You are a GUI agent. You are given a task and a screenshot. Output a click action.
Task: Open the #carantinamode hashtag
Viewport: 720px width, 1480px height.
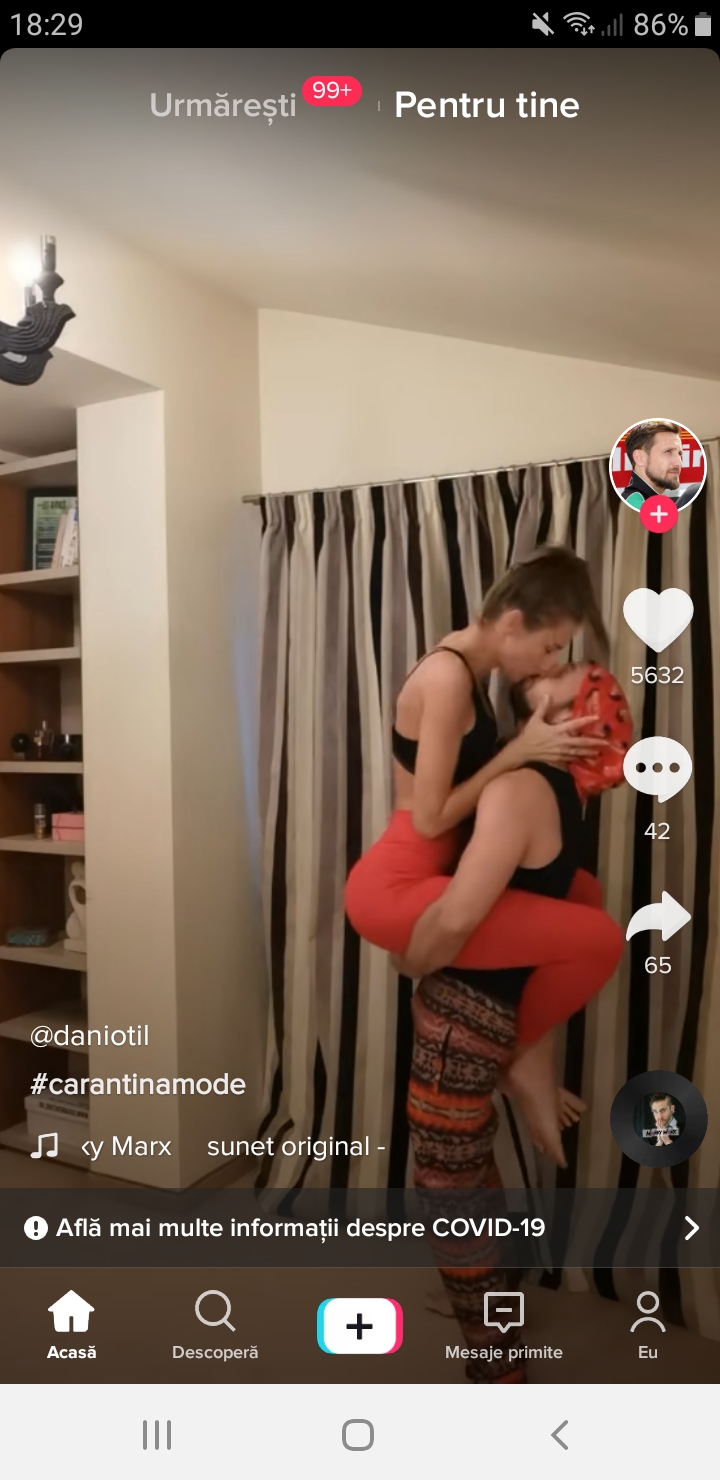(x=138, y=1084)
